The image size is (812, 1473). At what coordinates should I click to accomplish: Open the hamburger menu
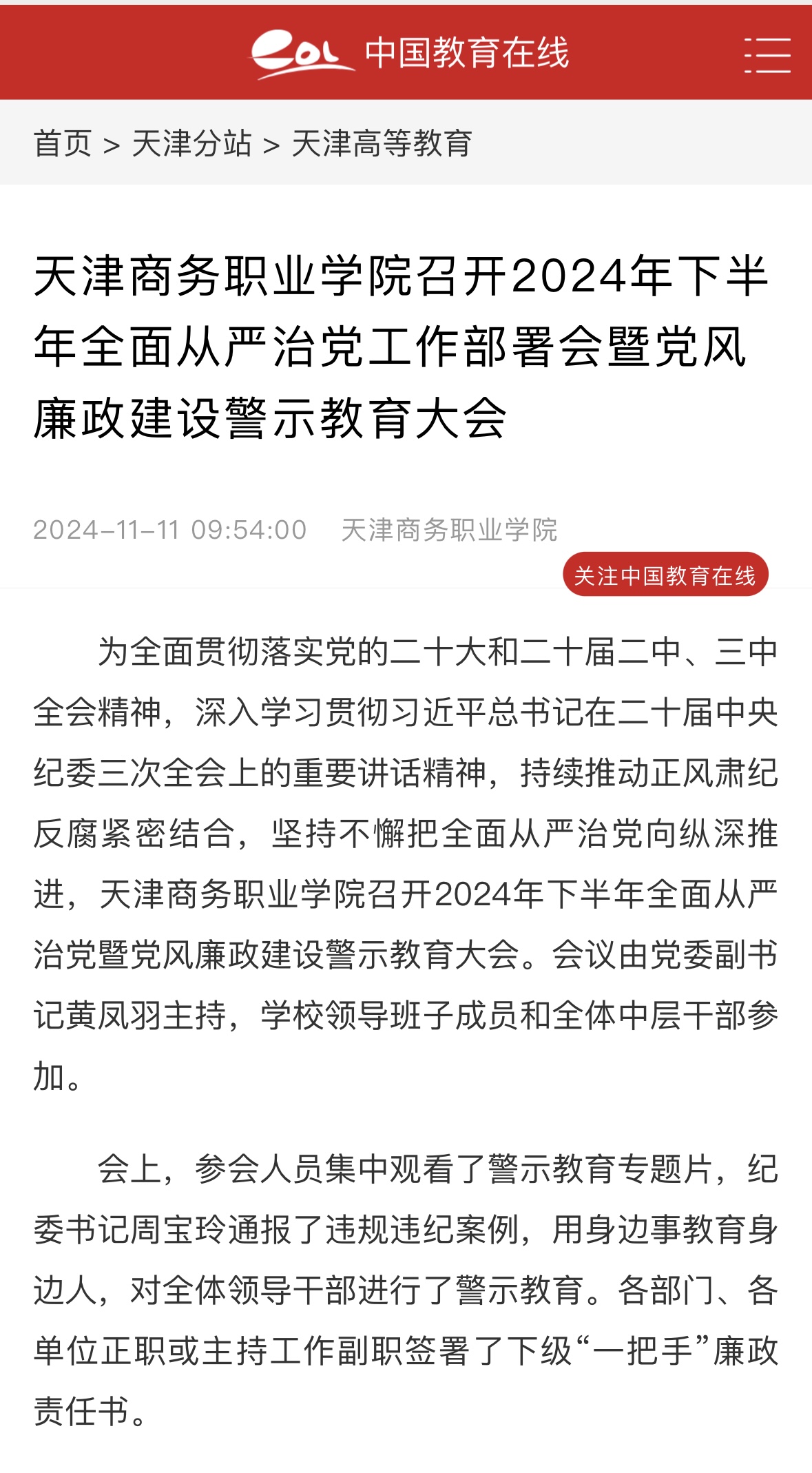coord(767,55)
